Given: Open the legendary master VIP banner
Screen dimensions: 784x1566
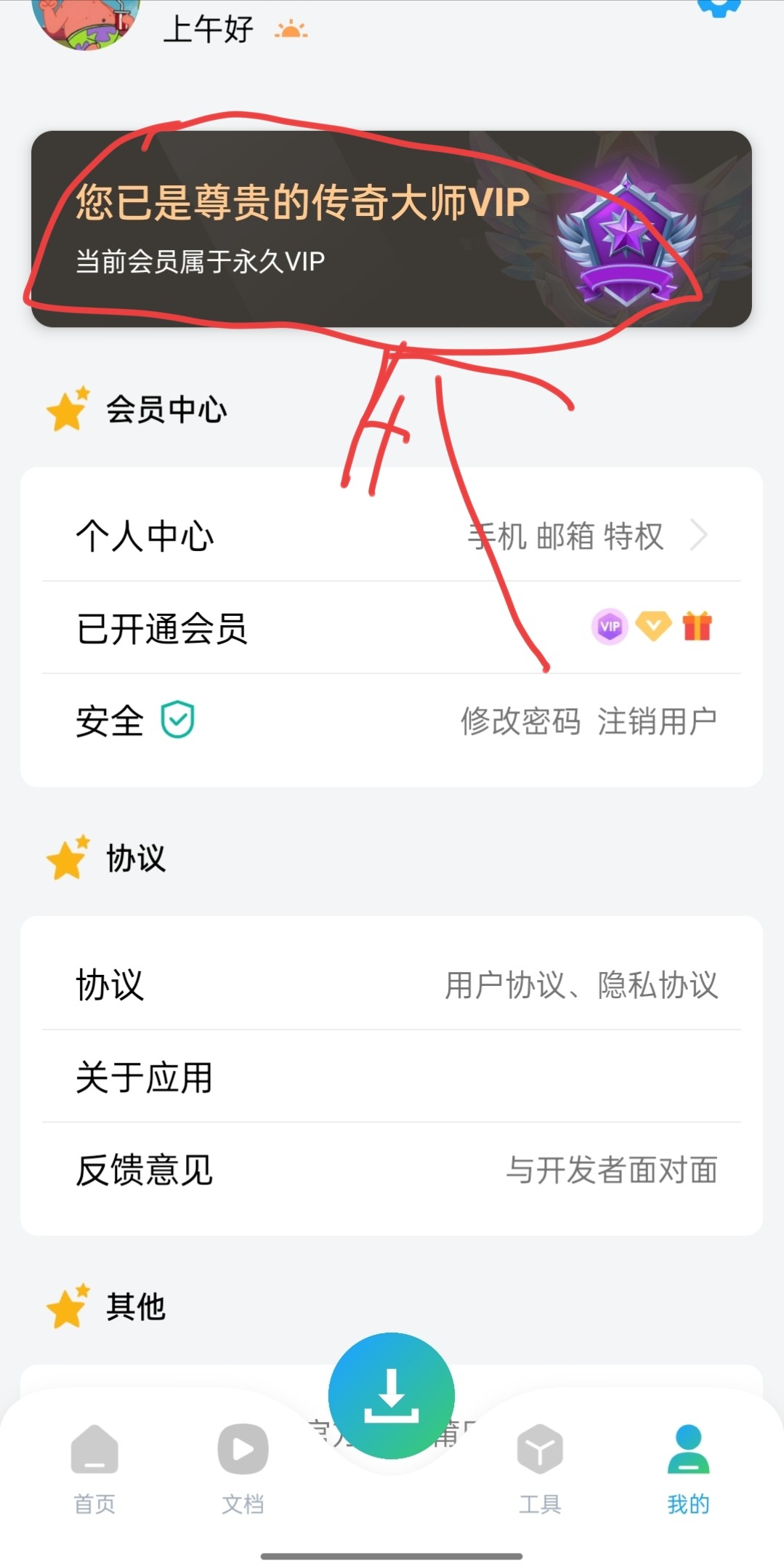Looking at the screenshot, I should [391, 228].
